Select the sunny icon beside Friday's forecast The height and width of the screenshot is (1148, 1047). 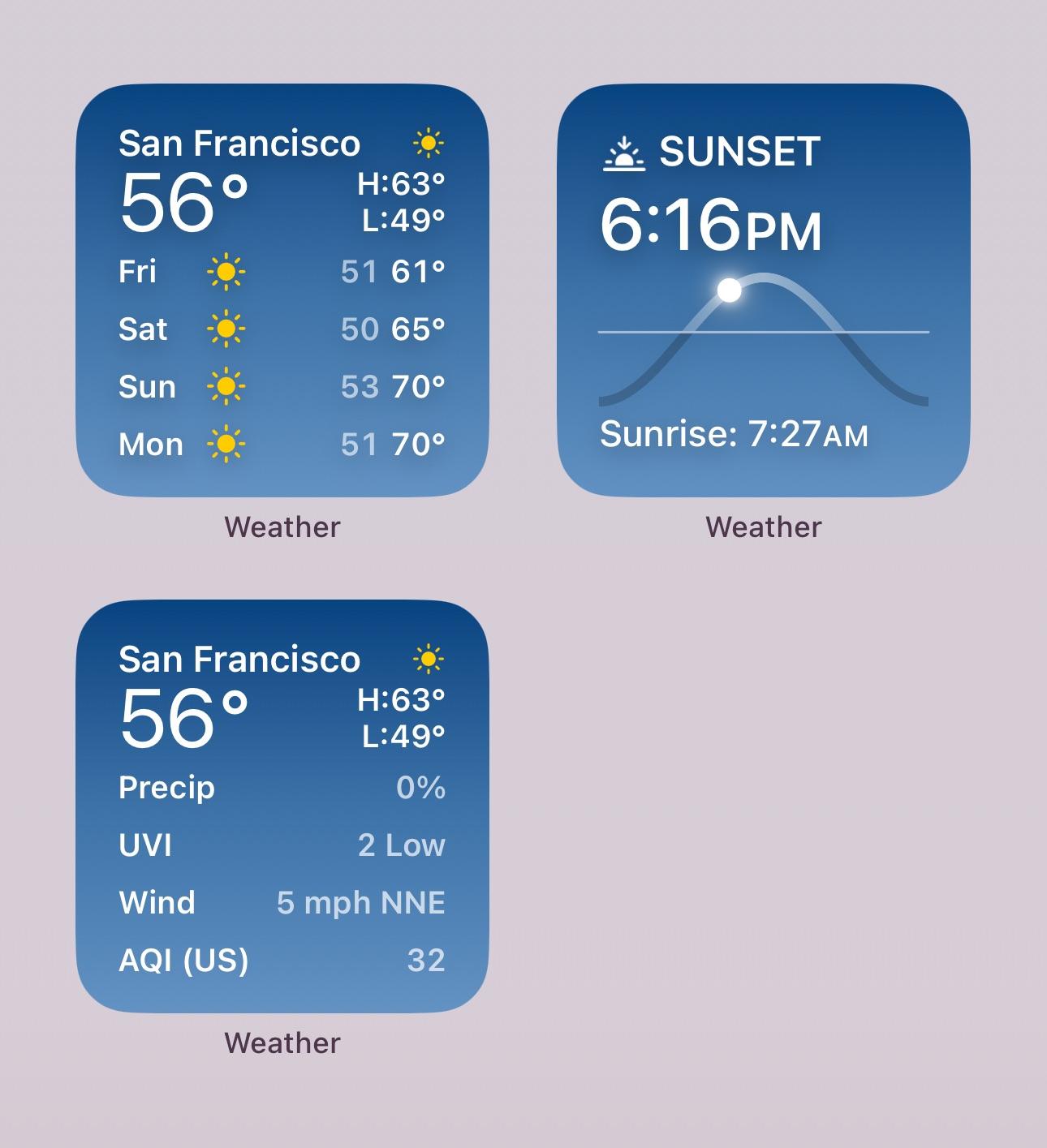[226, 272]
